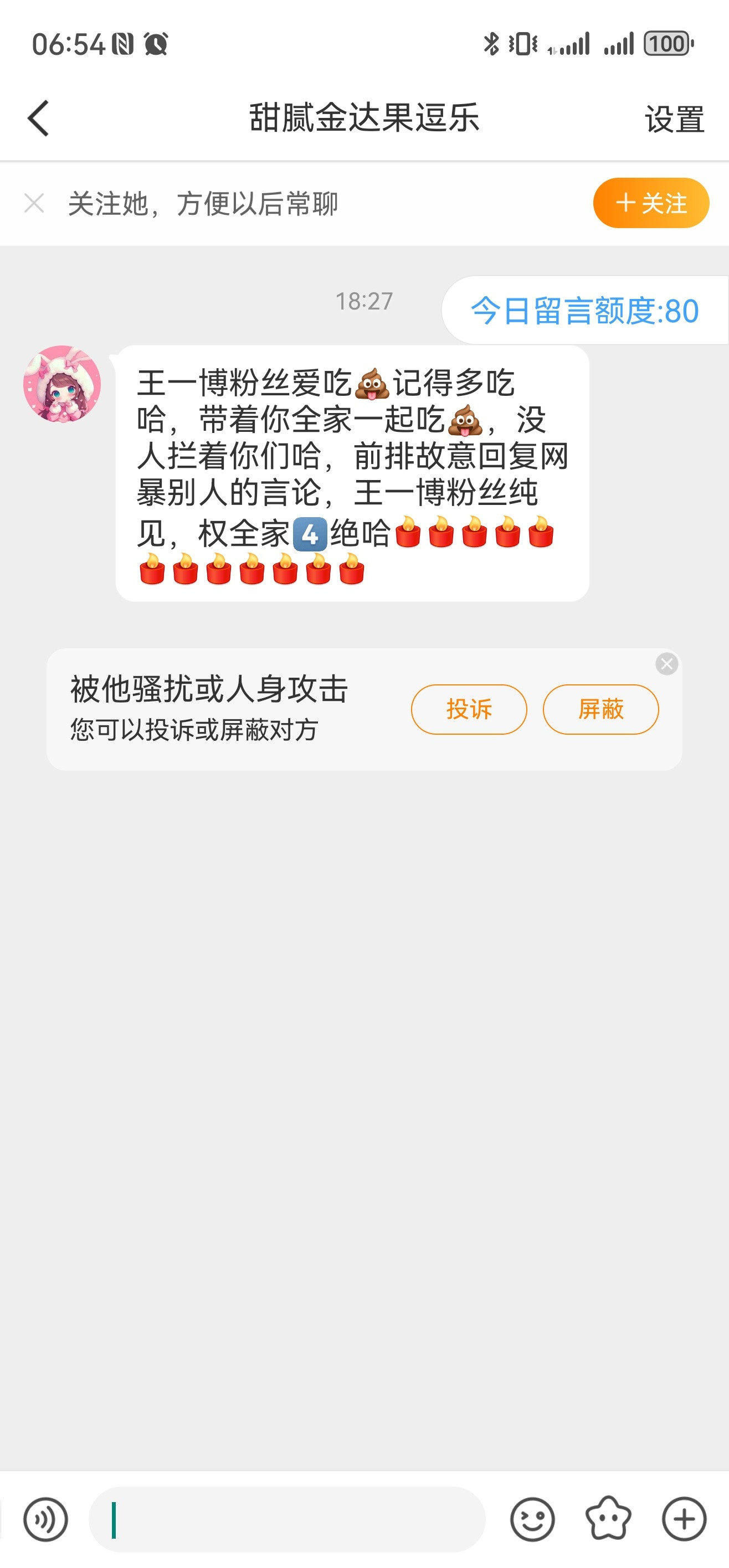
Task: Tap the alarm clock status bar icon
Action: click(157, 45)
